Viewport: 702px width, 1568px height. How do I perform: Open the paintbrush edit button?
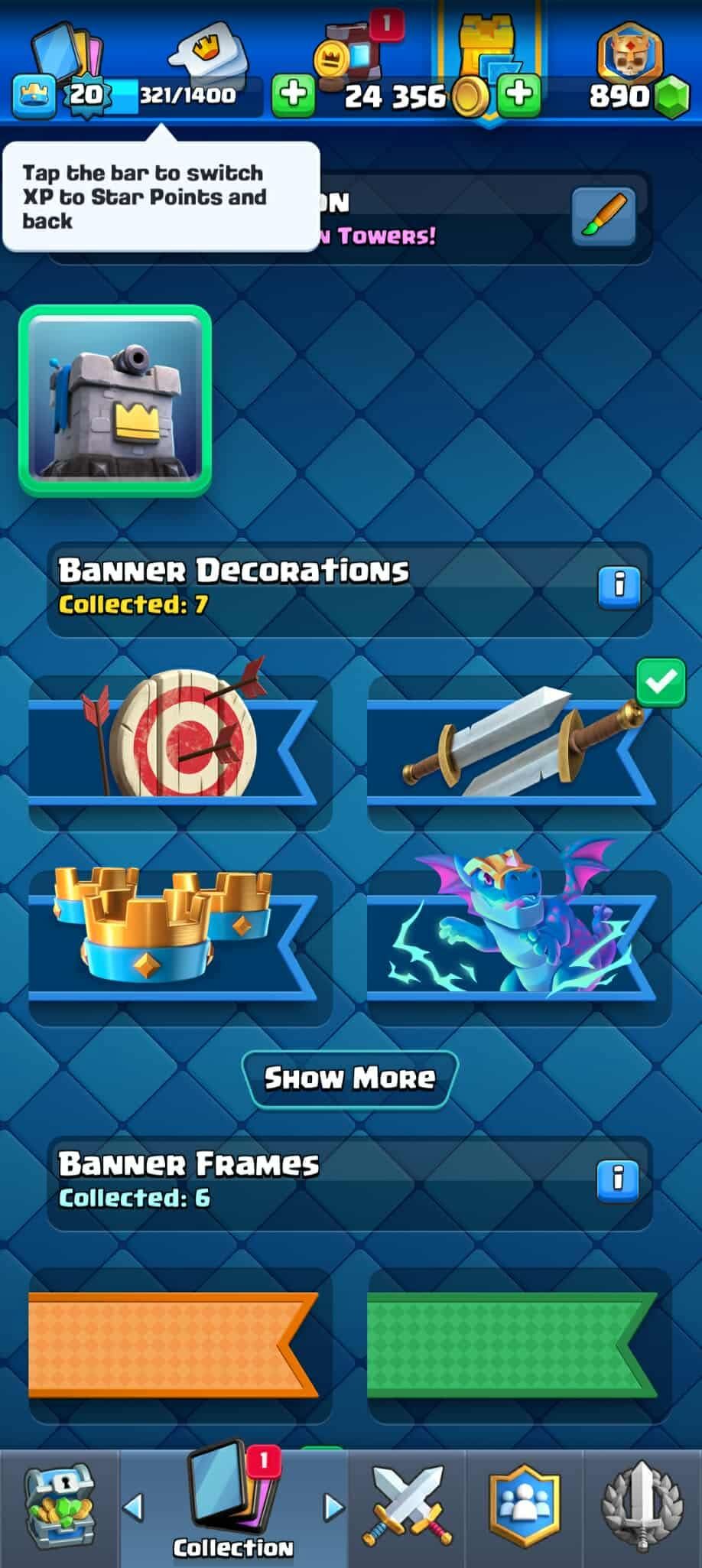(x=603, y=216)
